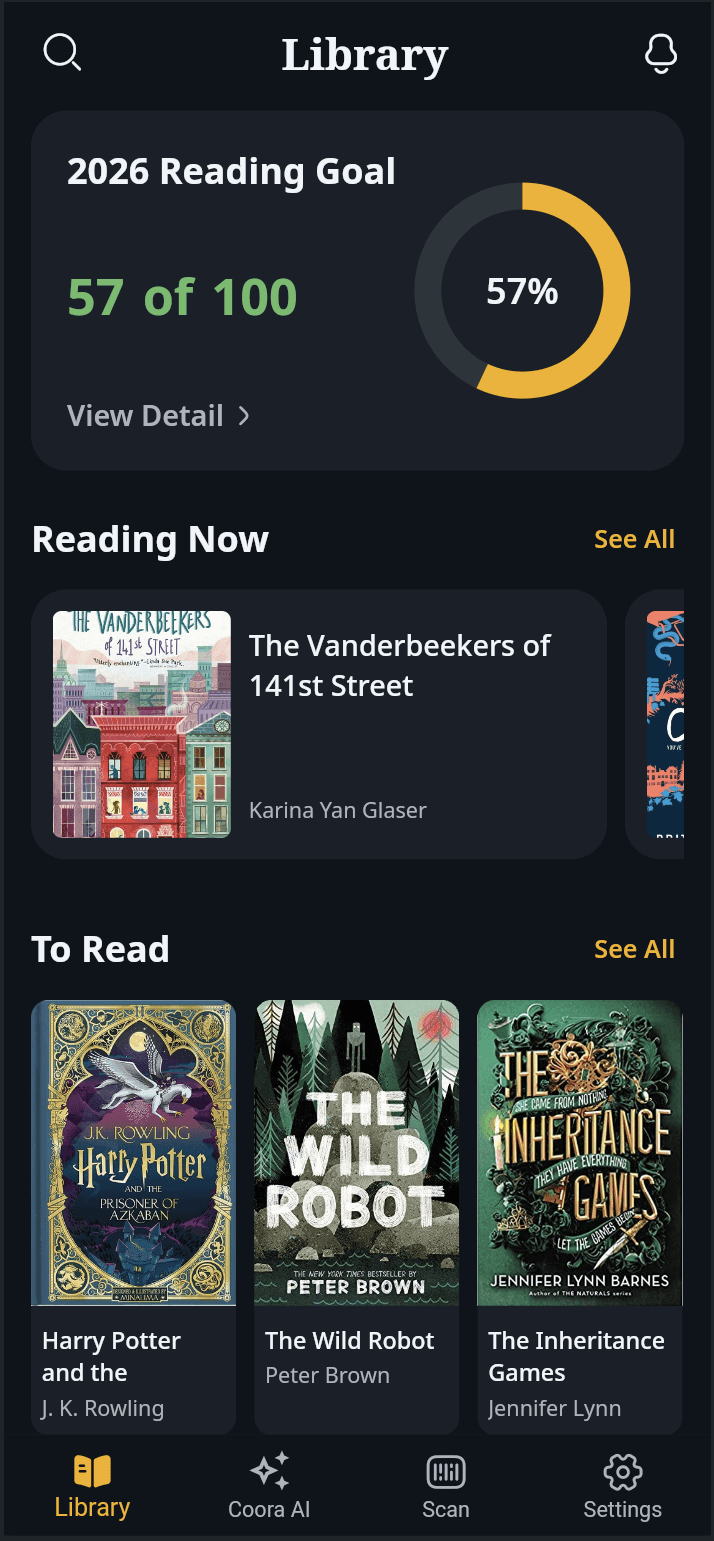Screen dimensions: 714x1541
Task: Go to the Coora AI tab
Action: [269, 1486]
